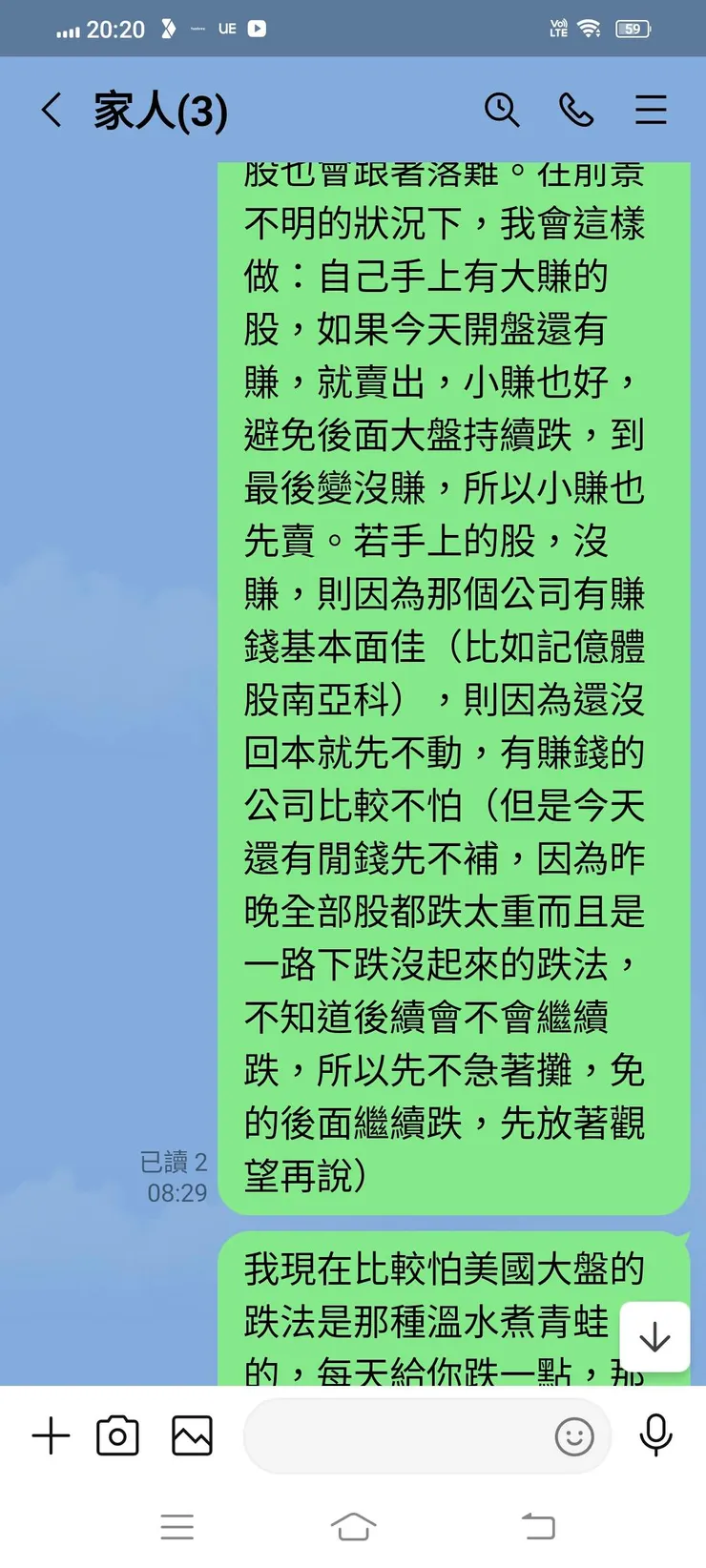The width and height of the screenshot is (706, 1568).
Task: Open the photo gallery picker
Action: tap(190, 1434)
